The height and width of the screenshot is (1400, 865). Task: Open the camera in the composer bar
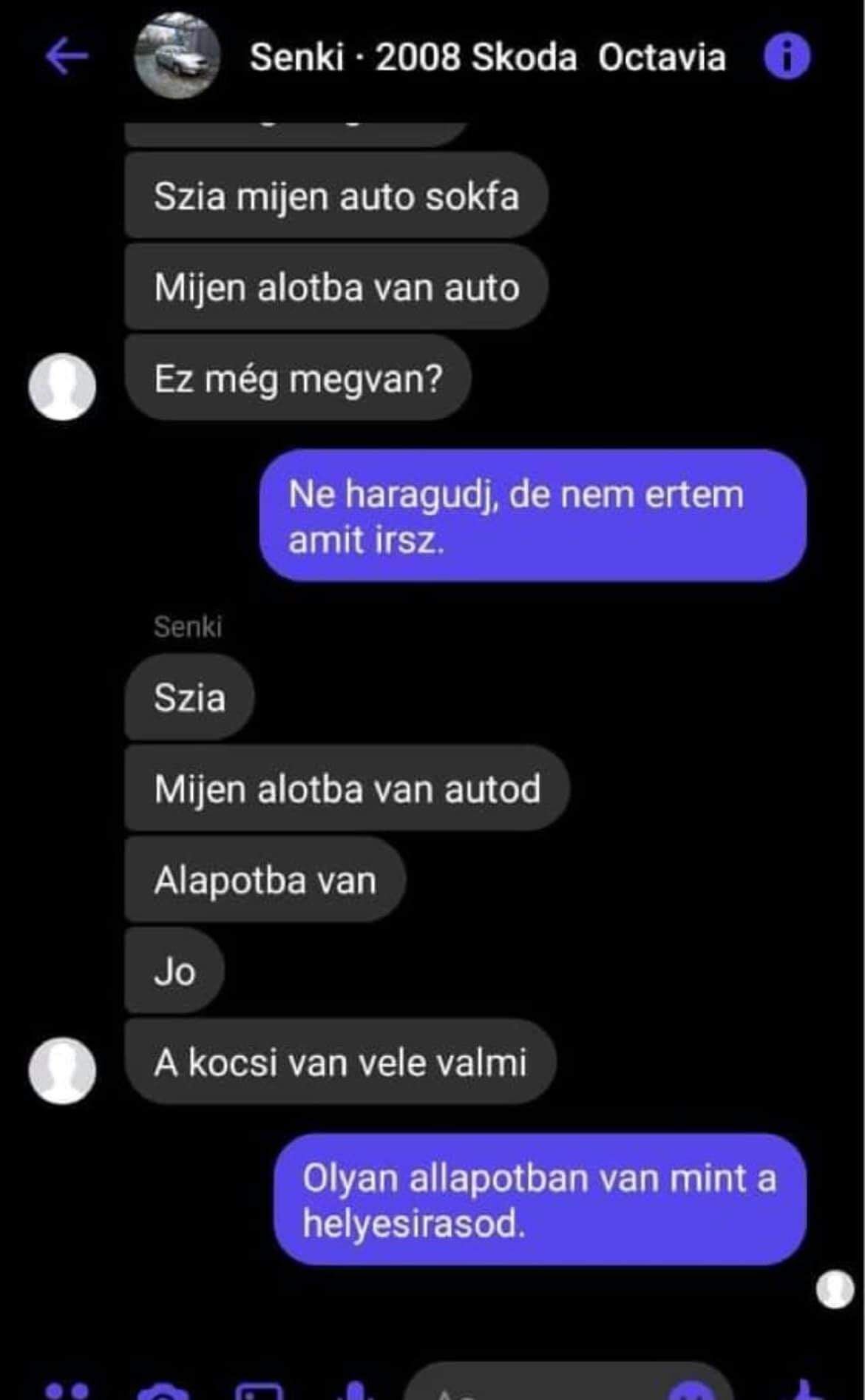pyautogui.click(x=164, y=1390)
